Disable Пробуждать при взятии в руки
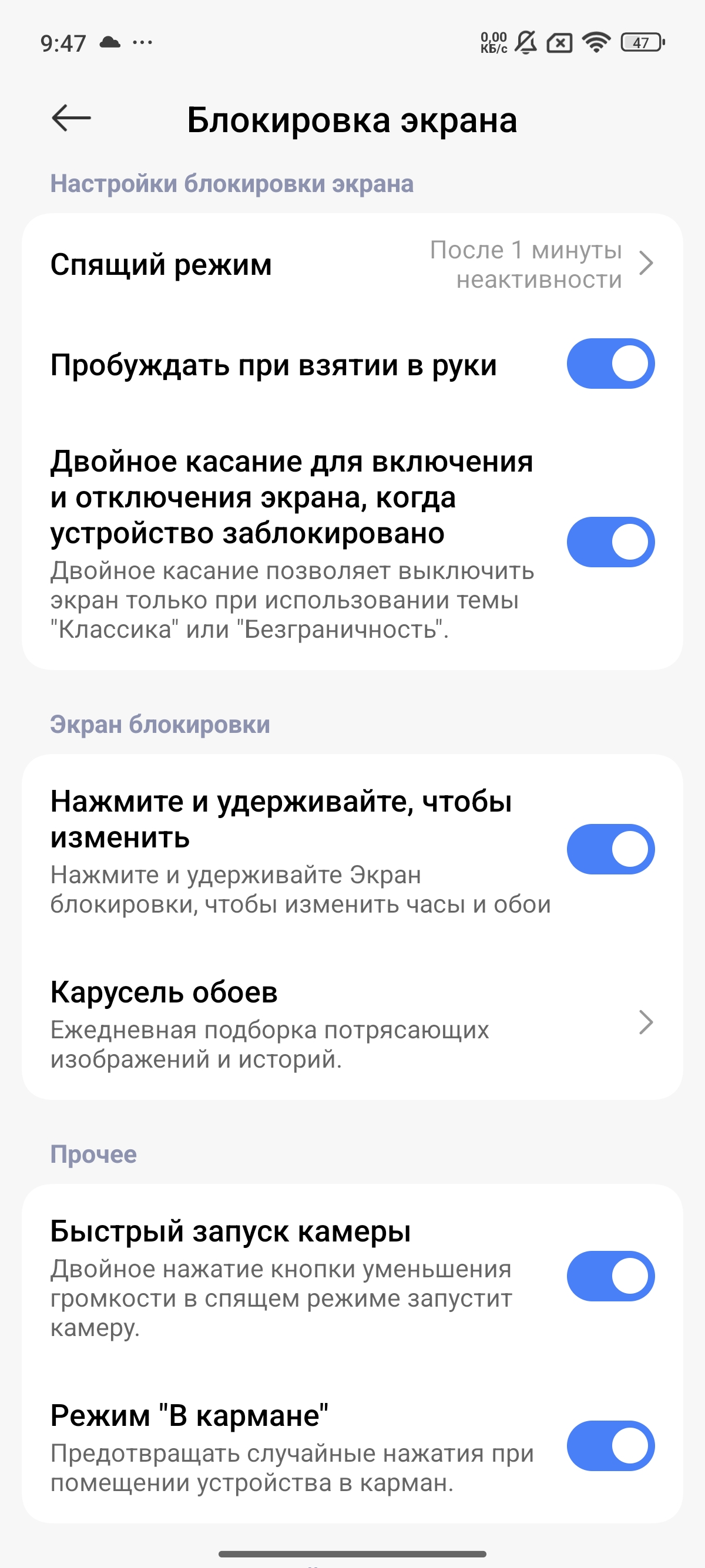 tap(610, 364)
